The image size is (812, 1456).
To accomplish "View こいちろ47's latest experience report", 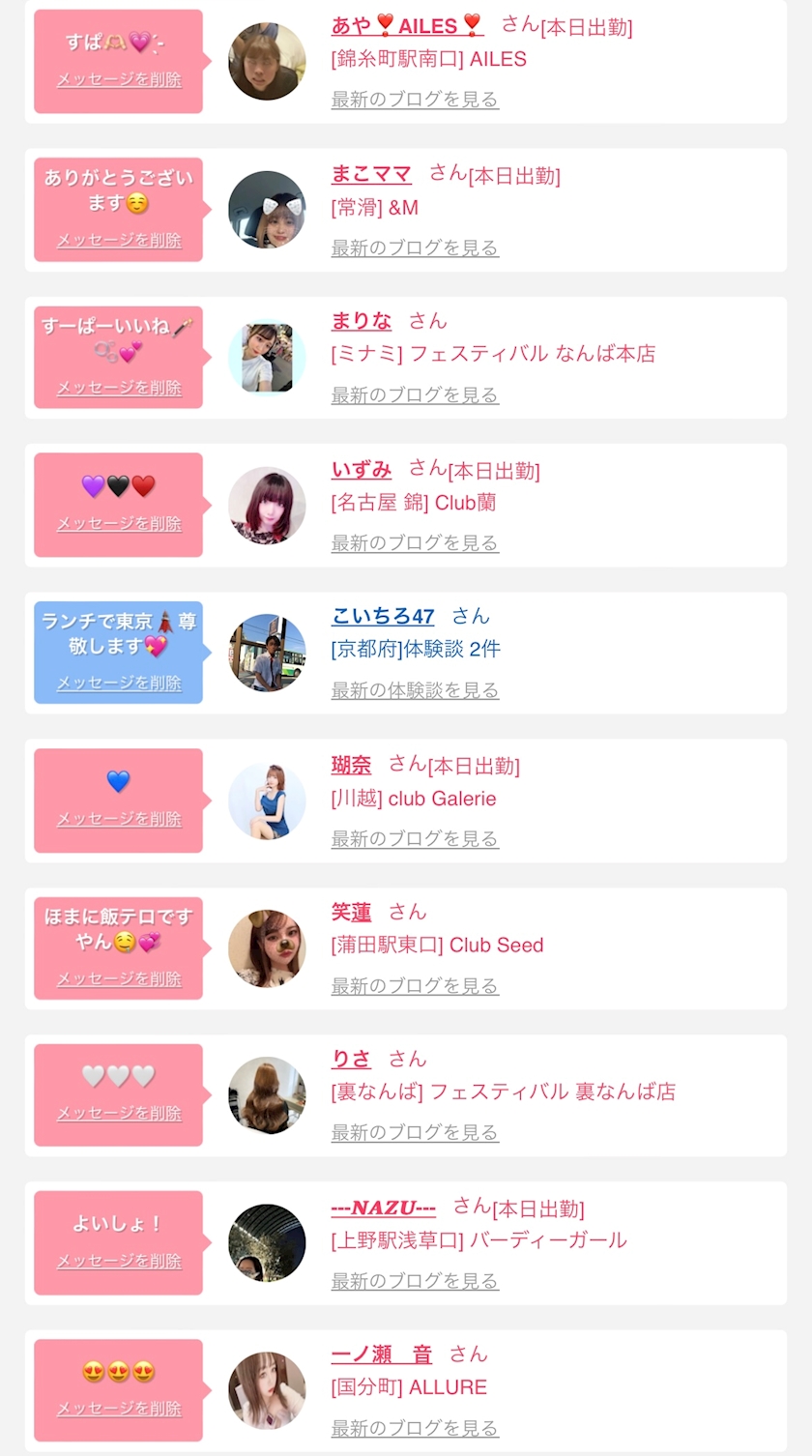I will tap(415, 690).
